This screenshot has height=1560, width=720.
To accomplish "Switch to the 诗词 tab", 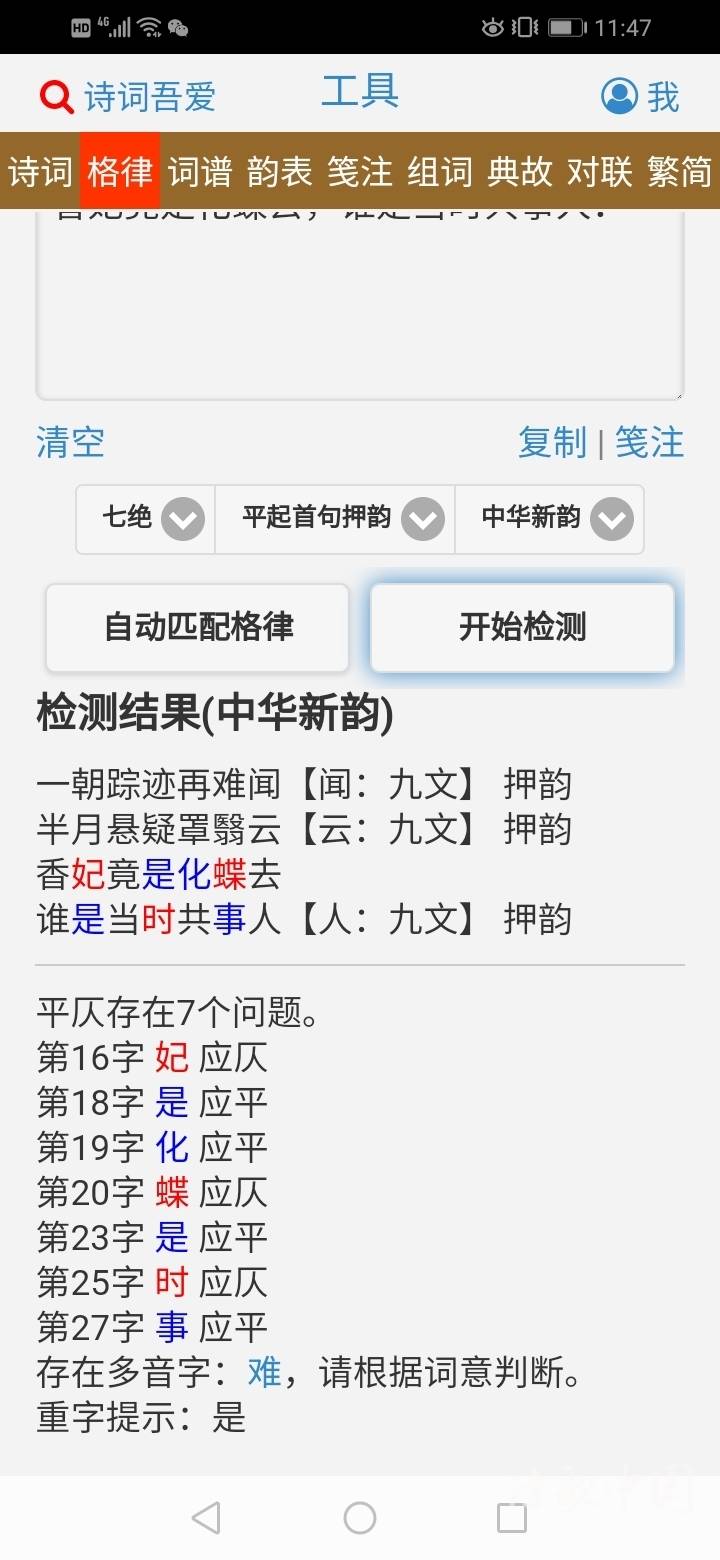I will [x=40, y=171].
